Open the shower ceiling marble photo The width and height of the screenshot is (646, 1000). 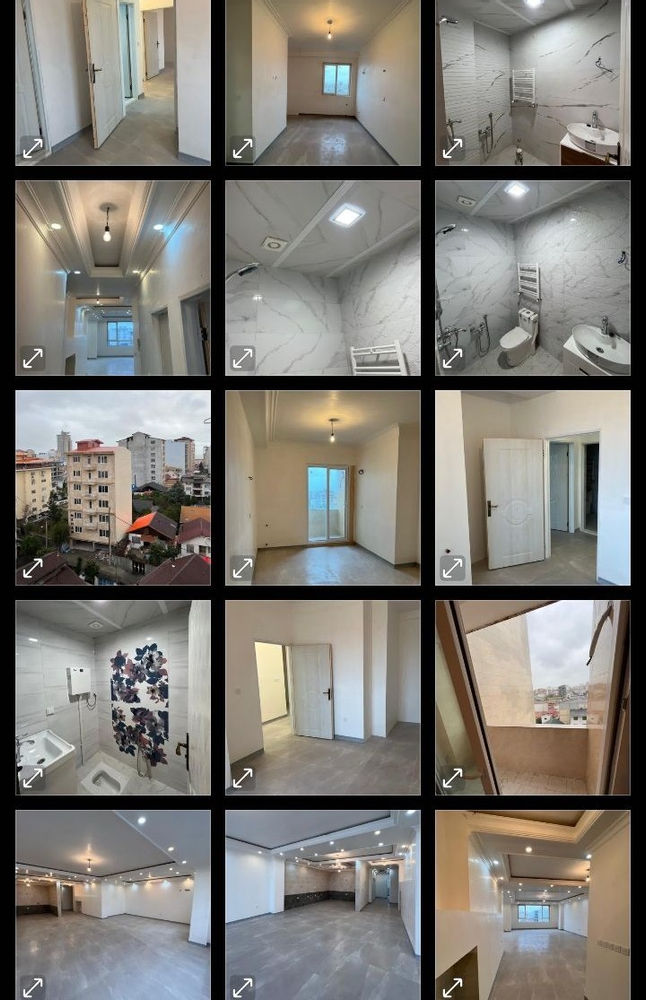[x=322, y=277]
